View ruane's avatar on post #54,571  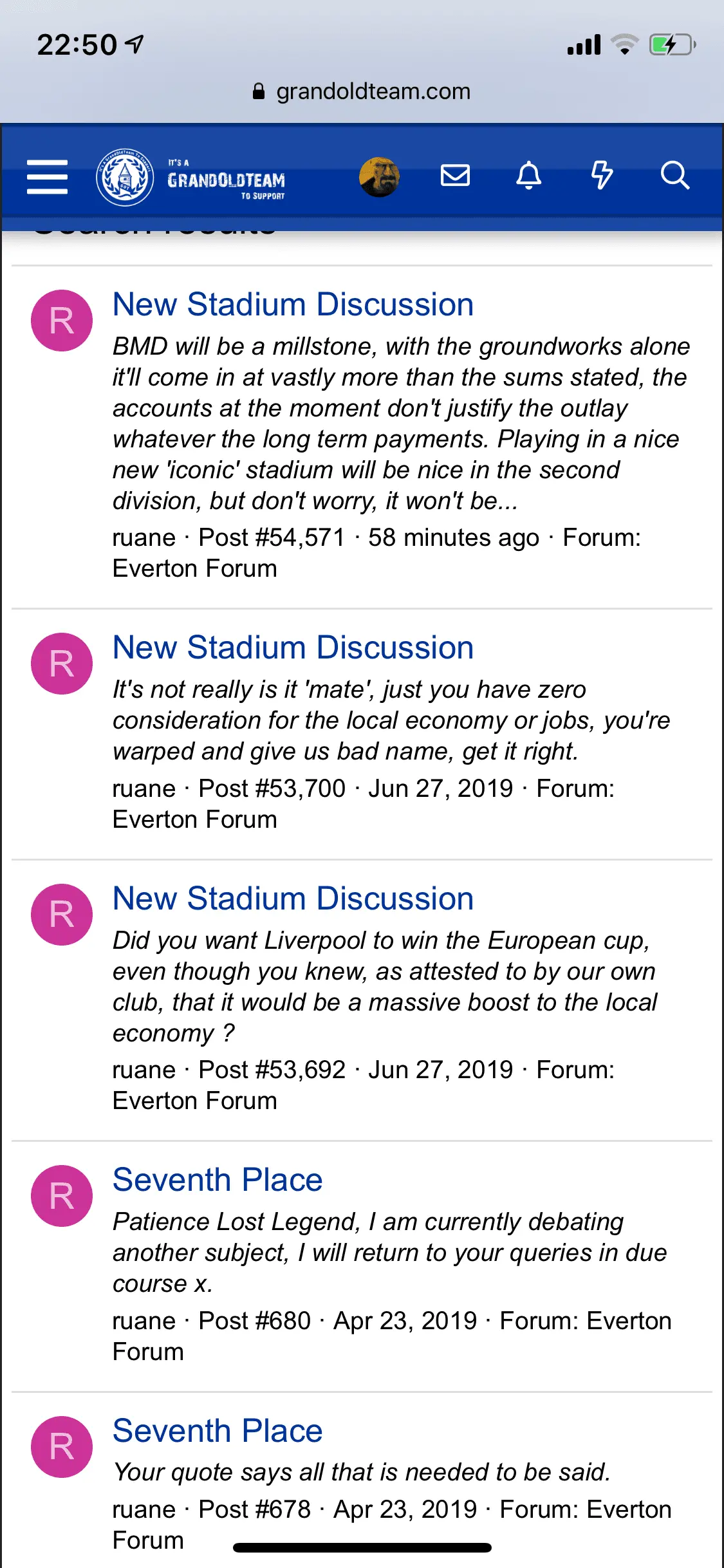click(x=62, y=321)
